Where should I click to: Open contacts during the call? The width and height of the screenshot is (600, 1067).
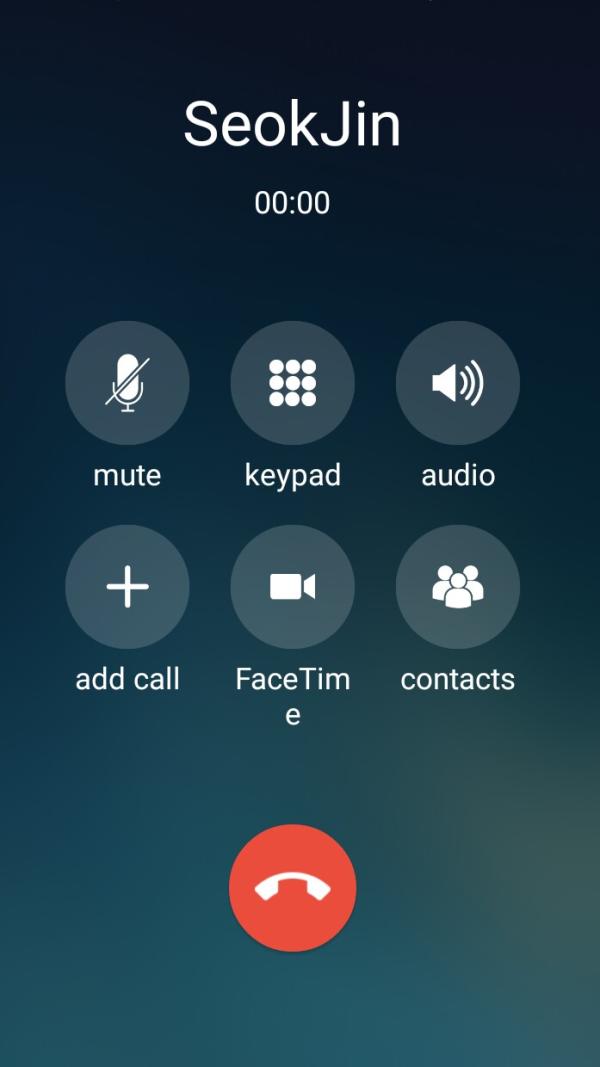(x=458, y=587)
